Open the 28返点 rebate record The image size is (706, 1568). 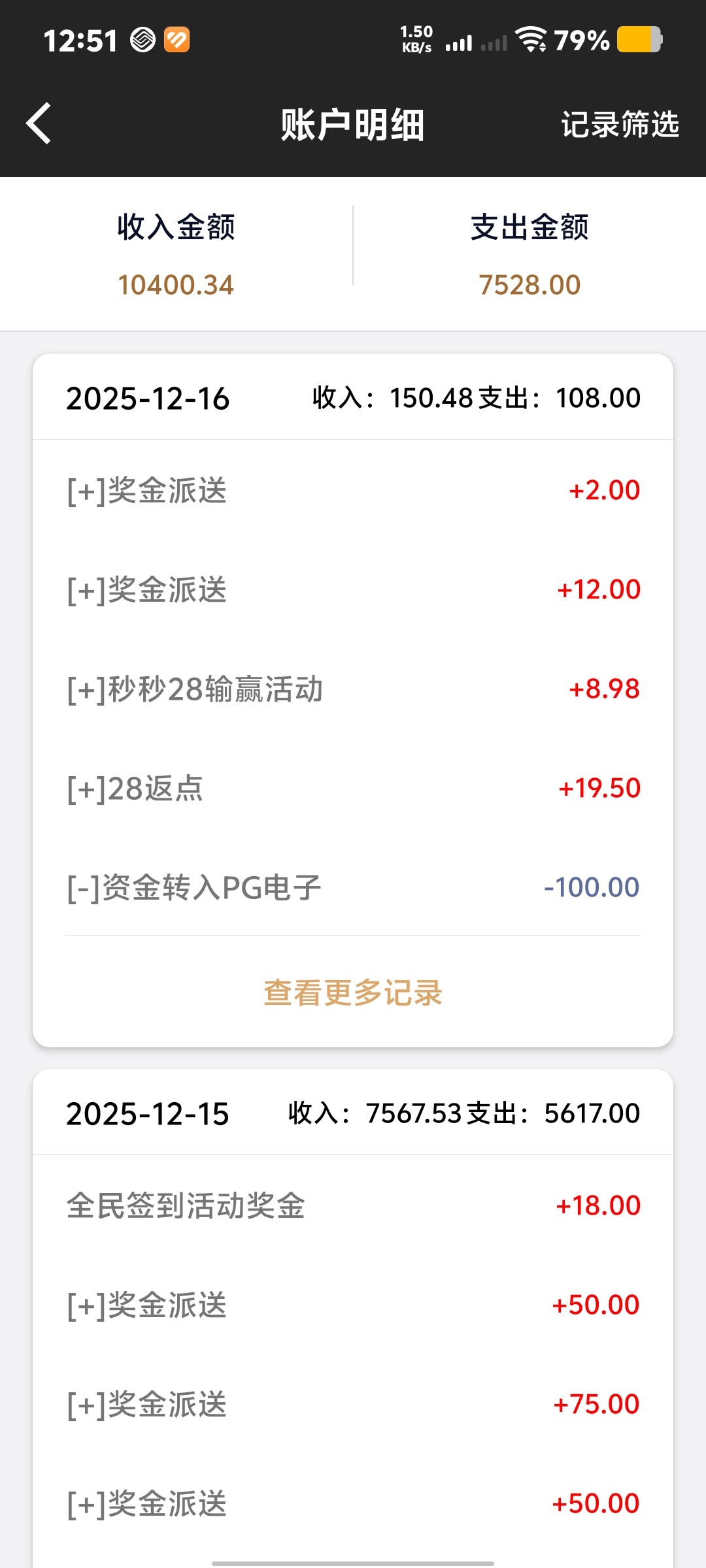353,787
